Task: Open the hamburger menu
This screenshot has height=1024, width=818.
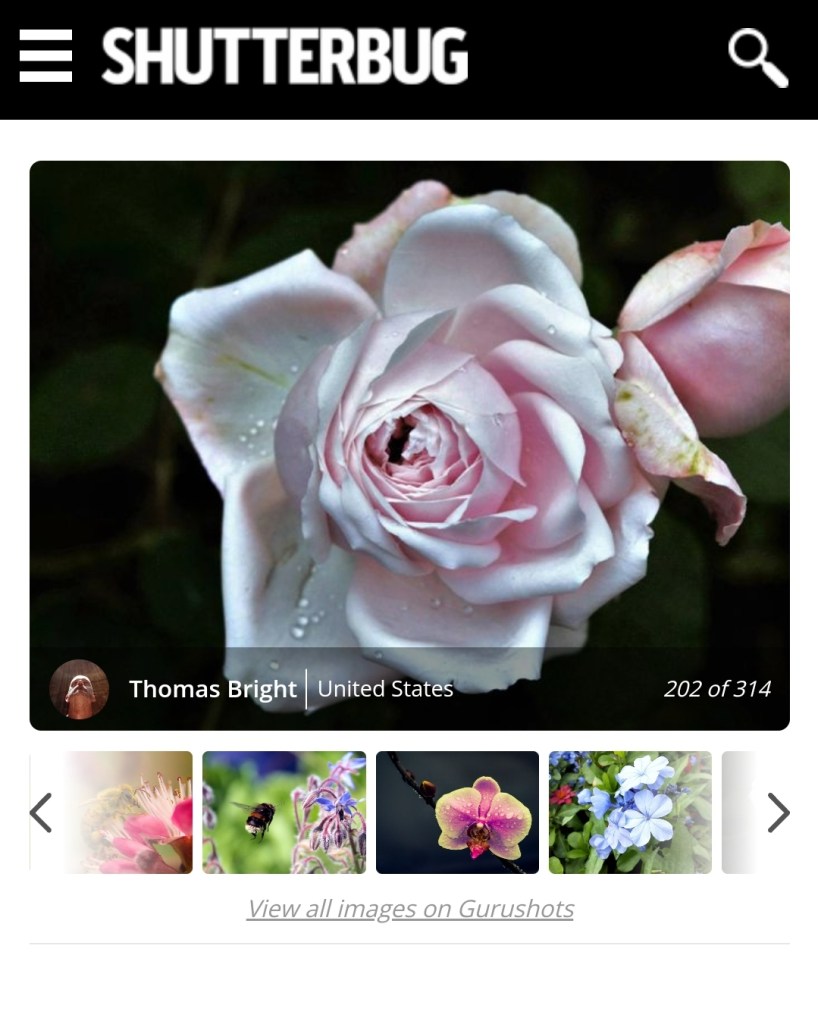Action: pos(46,56)
